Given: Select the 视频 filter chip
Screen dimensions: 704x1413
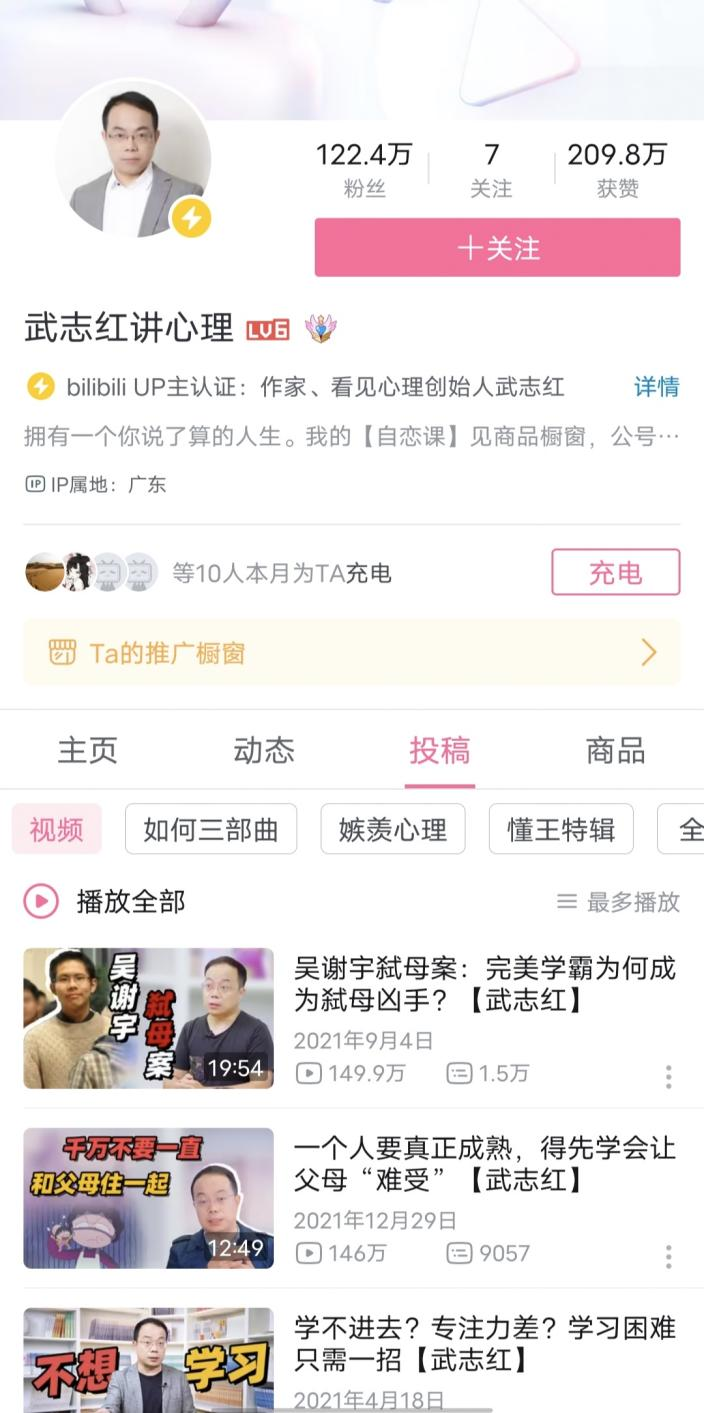Looking at the screenshot, I should [x=57, y=829].
